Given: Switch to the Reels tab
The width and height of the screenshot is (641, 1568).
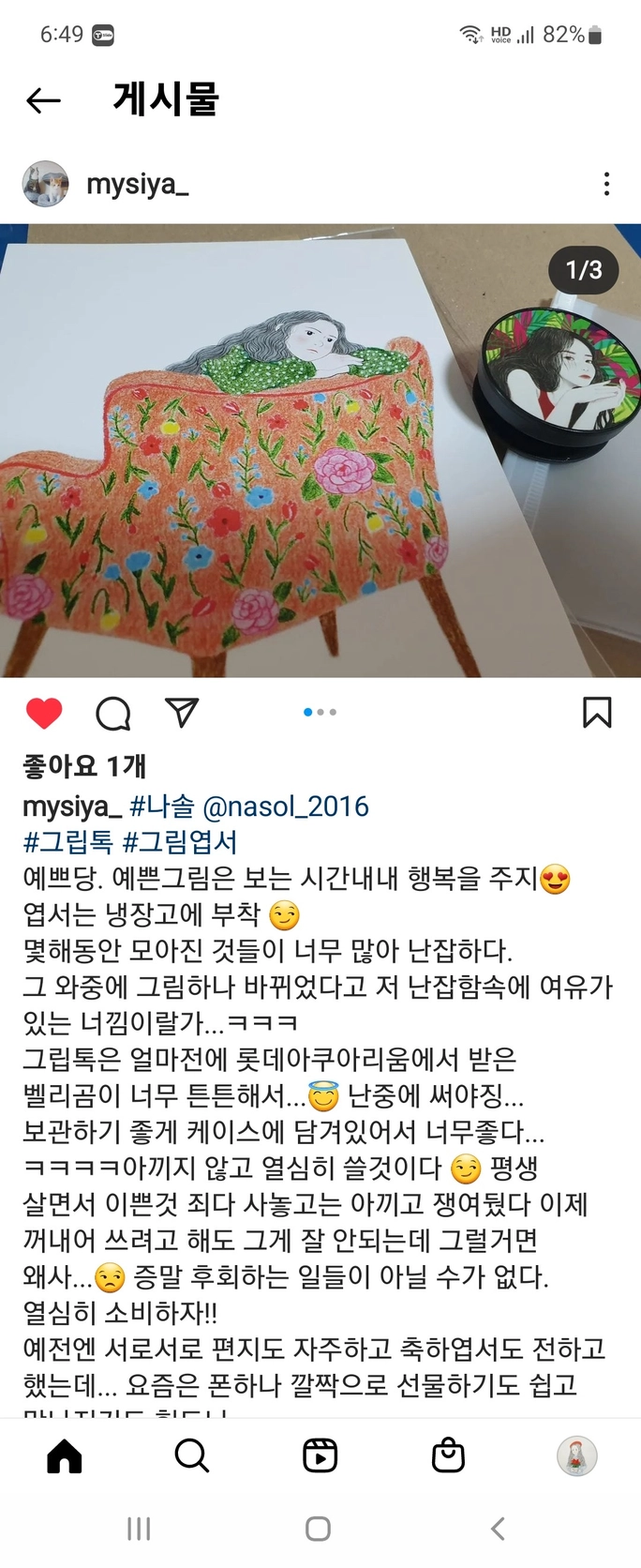Looking at the screenshot, I should coord(320,1455).
